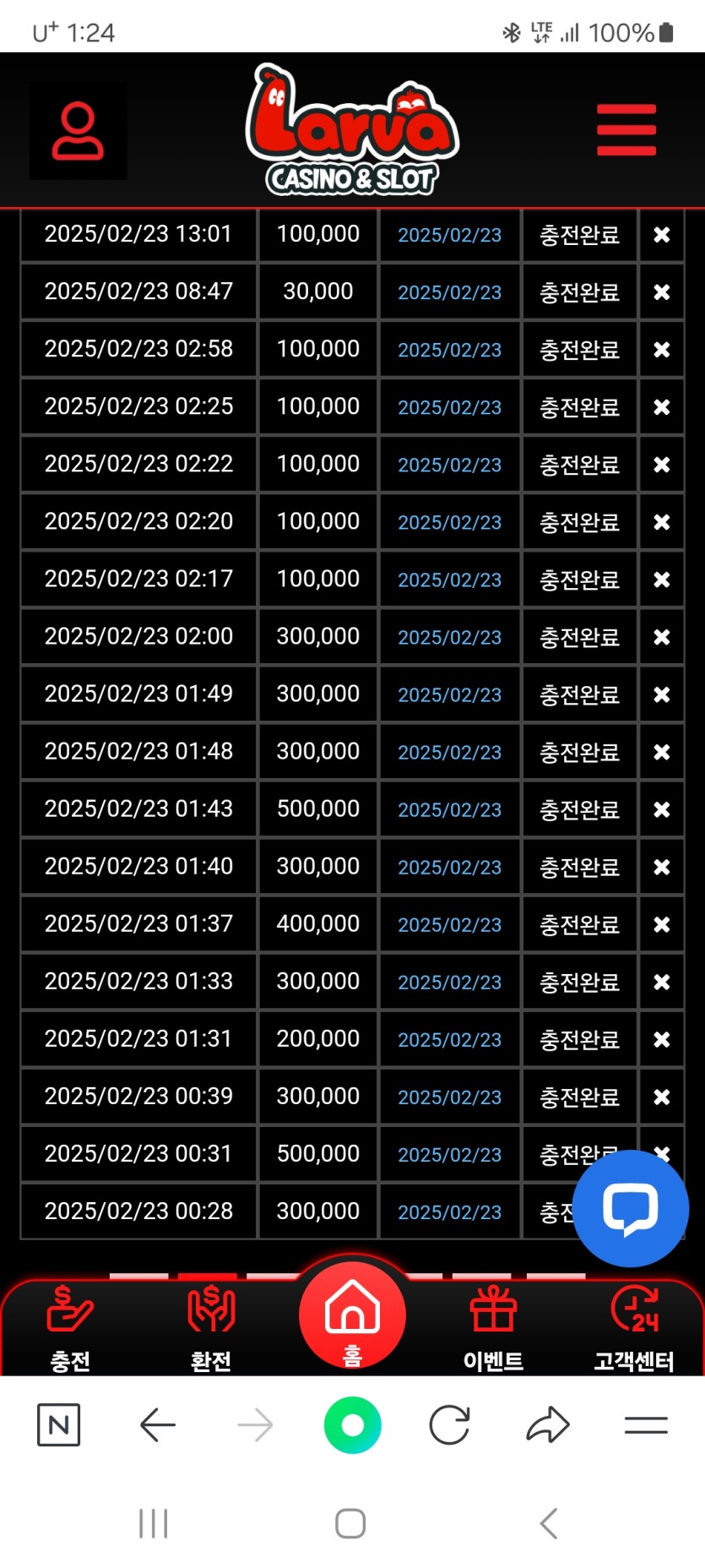Open the Naver N browser home
705x1568 pixels.
59,1426
